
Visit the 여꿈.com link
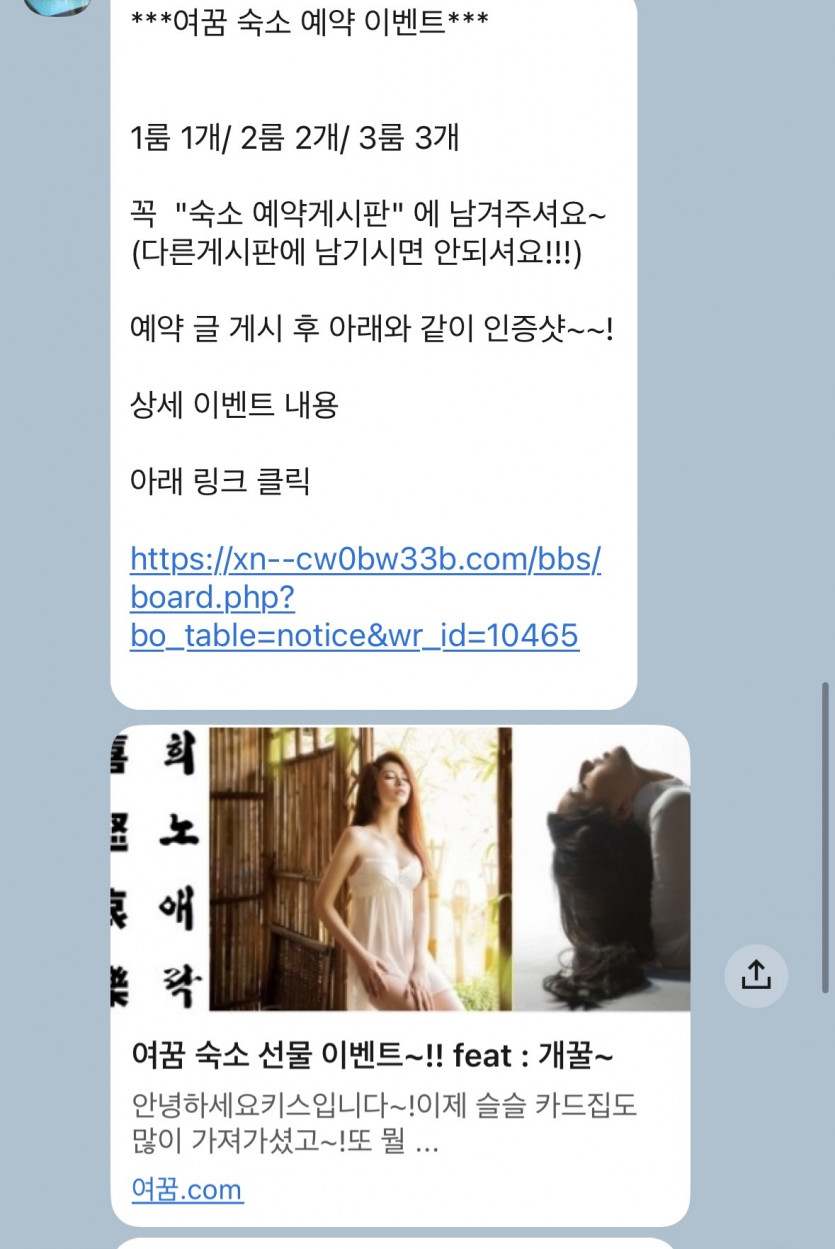(187, 1190)
